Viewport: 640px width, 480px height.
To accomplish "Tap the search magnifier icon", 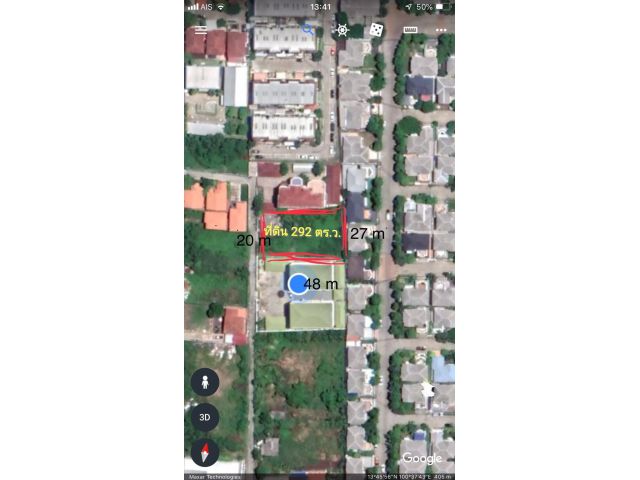I will tap(309, 30).
